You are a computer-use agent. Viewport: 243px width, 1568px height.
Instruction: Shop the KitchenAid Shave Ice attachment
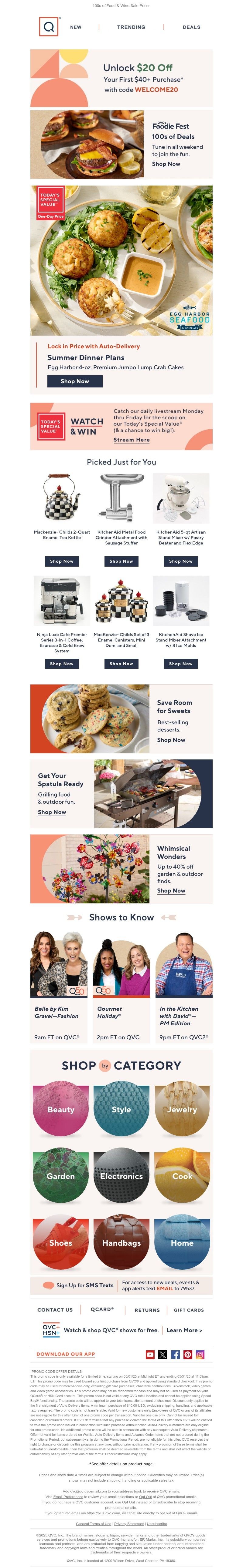(181, 663)
